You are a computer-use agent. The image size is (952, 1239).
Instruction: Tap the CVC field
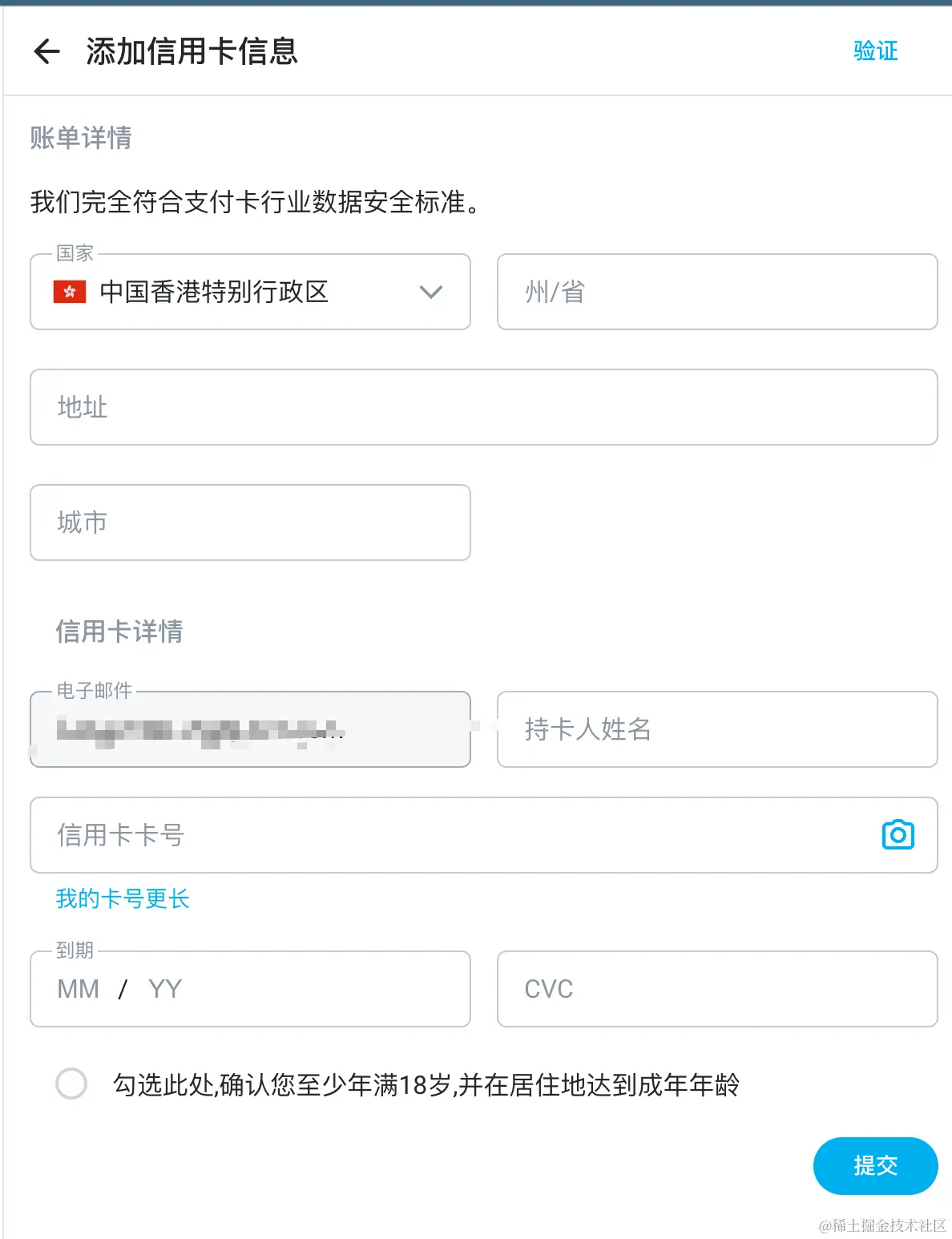(x=716, y=989)
